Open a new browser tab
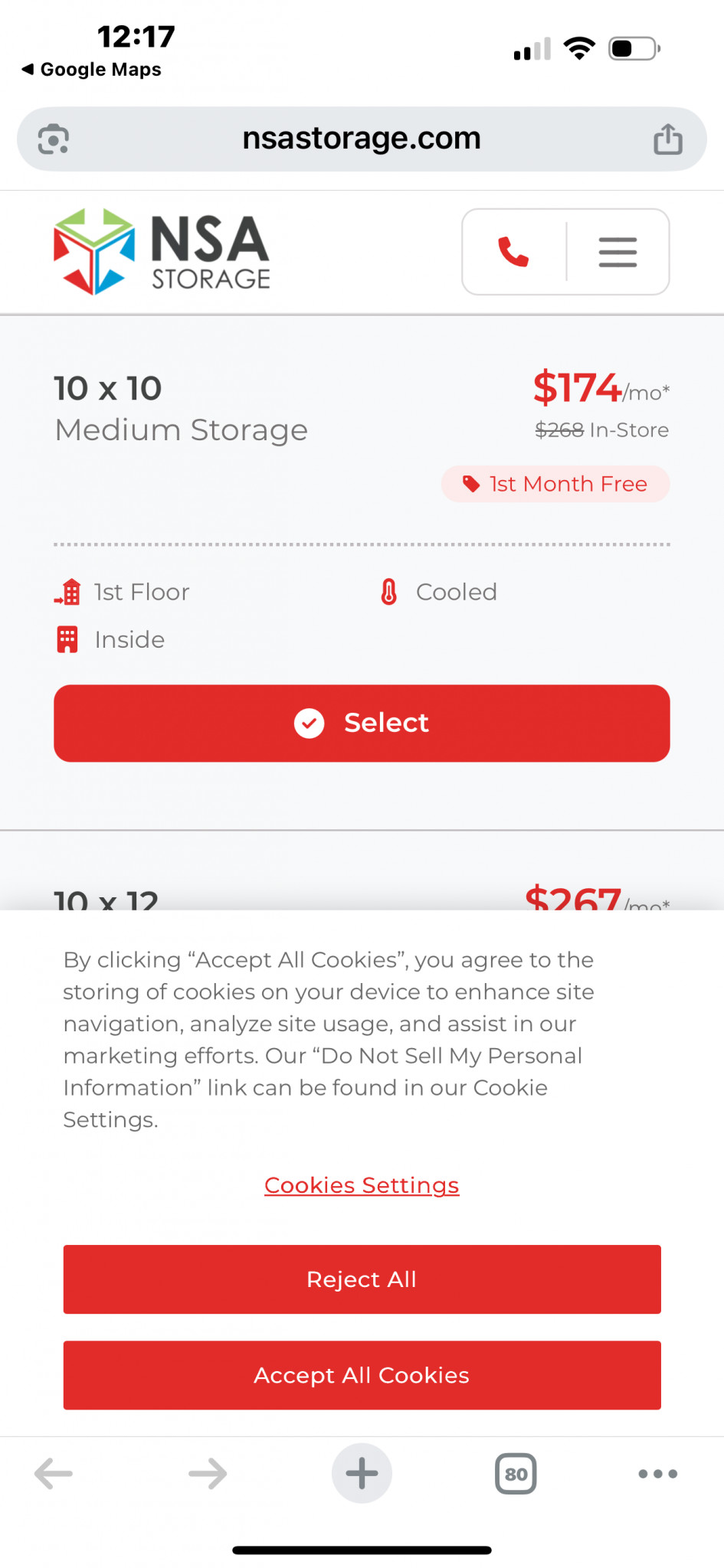The height and width of the screenshot is (1568, 724). [x=362, y=1473]
